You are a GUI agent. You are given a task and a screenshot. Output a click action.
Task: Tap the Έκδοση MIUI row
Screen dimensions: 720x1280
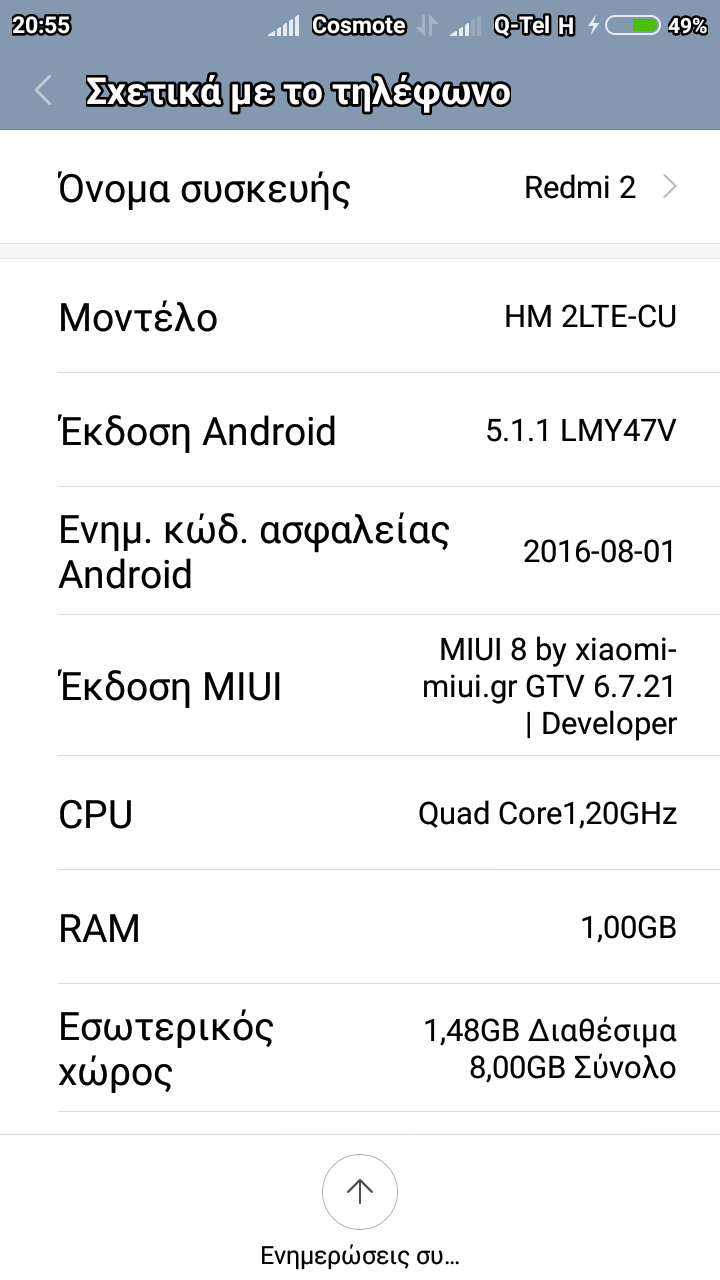(x=360, y=686)
